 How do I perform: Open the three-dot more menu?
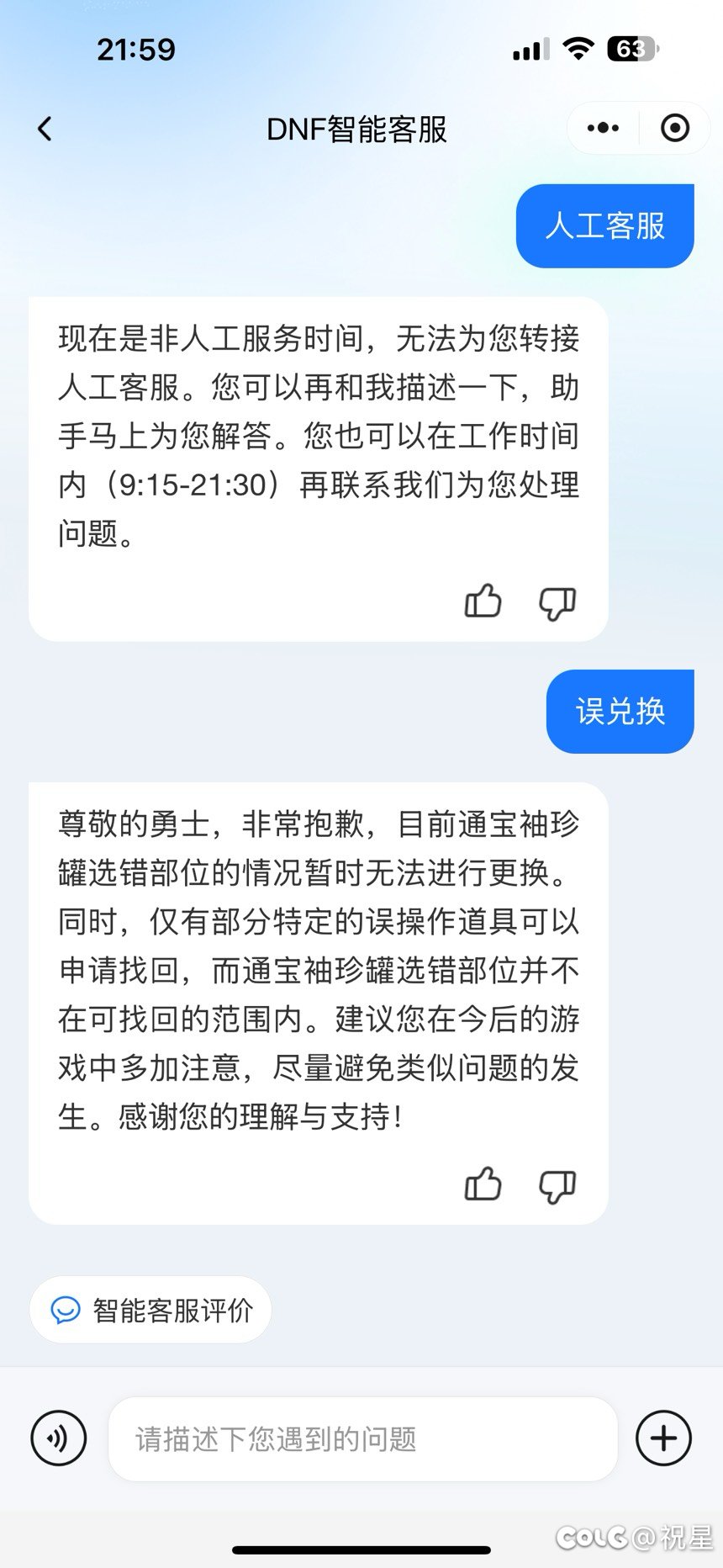point(603,128)
